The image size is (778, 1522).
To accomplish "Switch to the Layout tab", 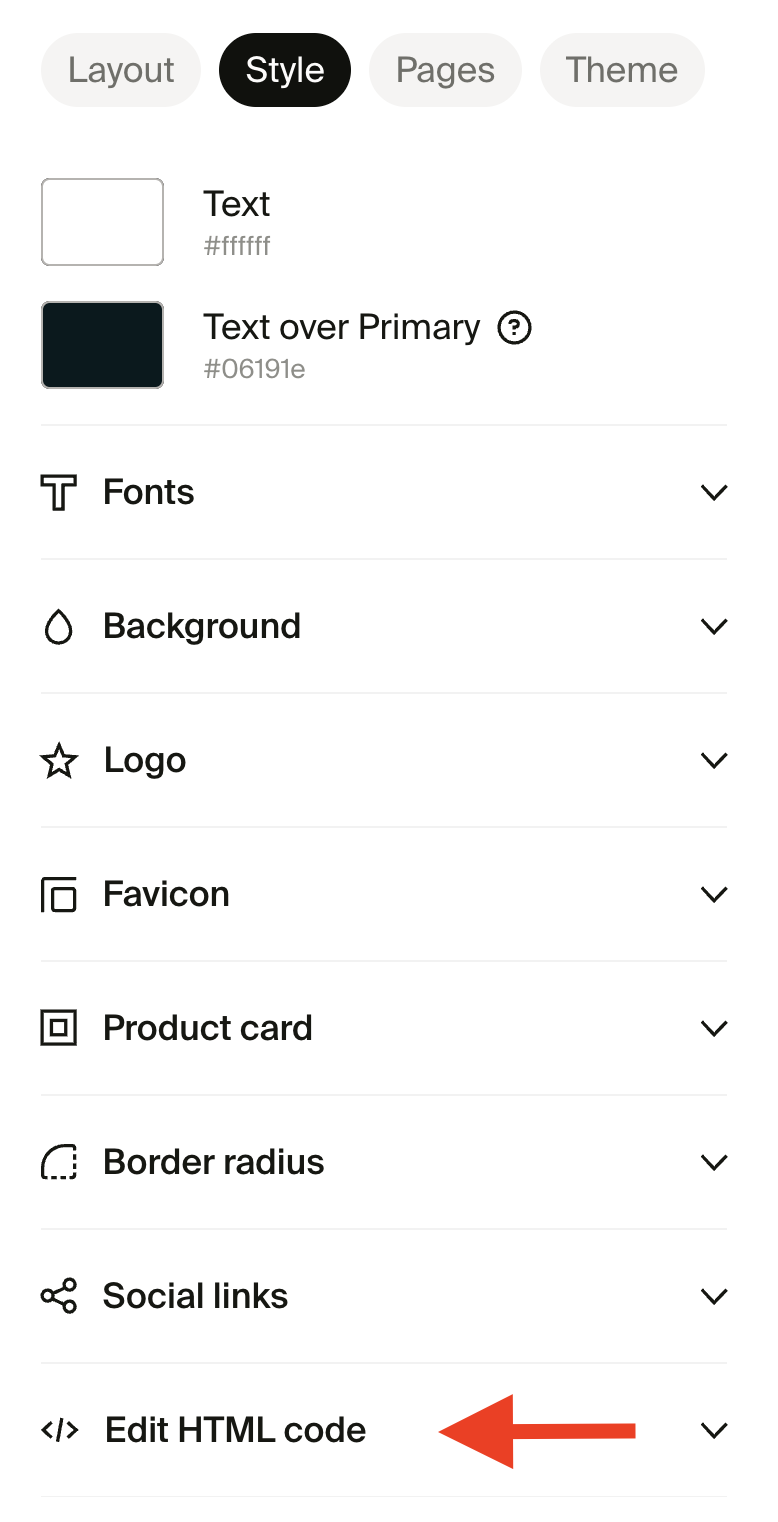I will 120,70.
